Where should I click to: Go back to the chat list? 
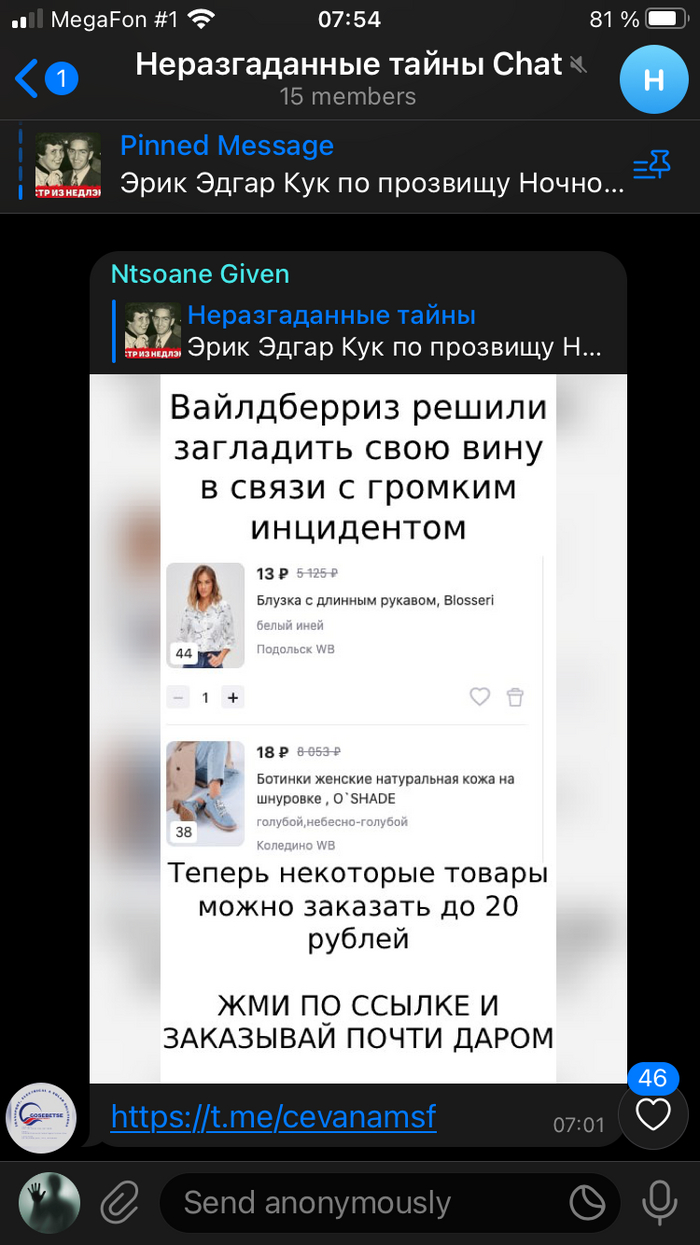pyautogui.click(x=45, y=78)
